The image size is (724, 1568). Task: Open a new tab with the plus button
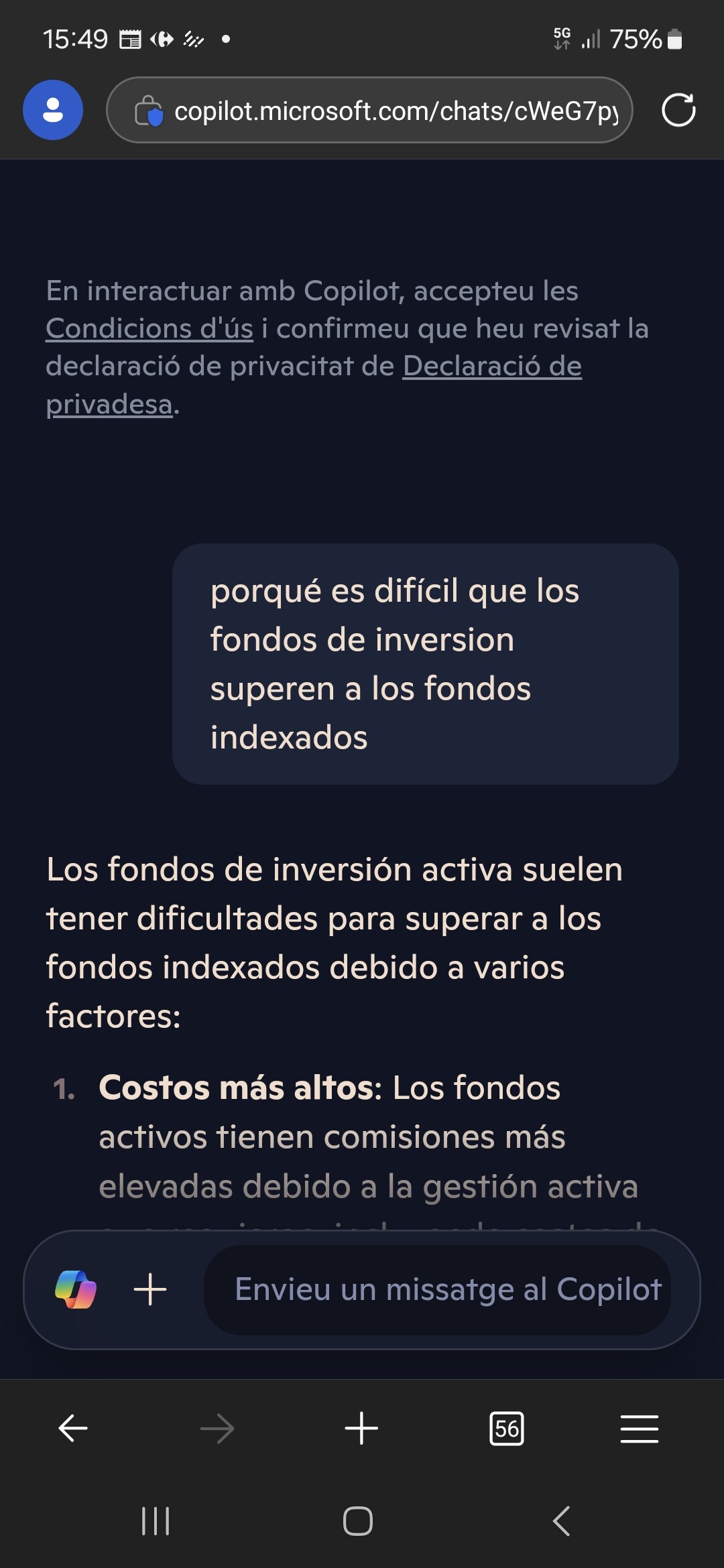361,1428
